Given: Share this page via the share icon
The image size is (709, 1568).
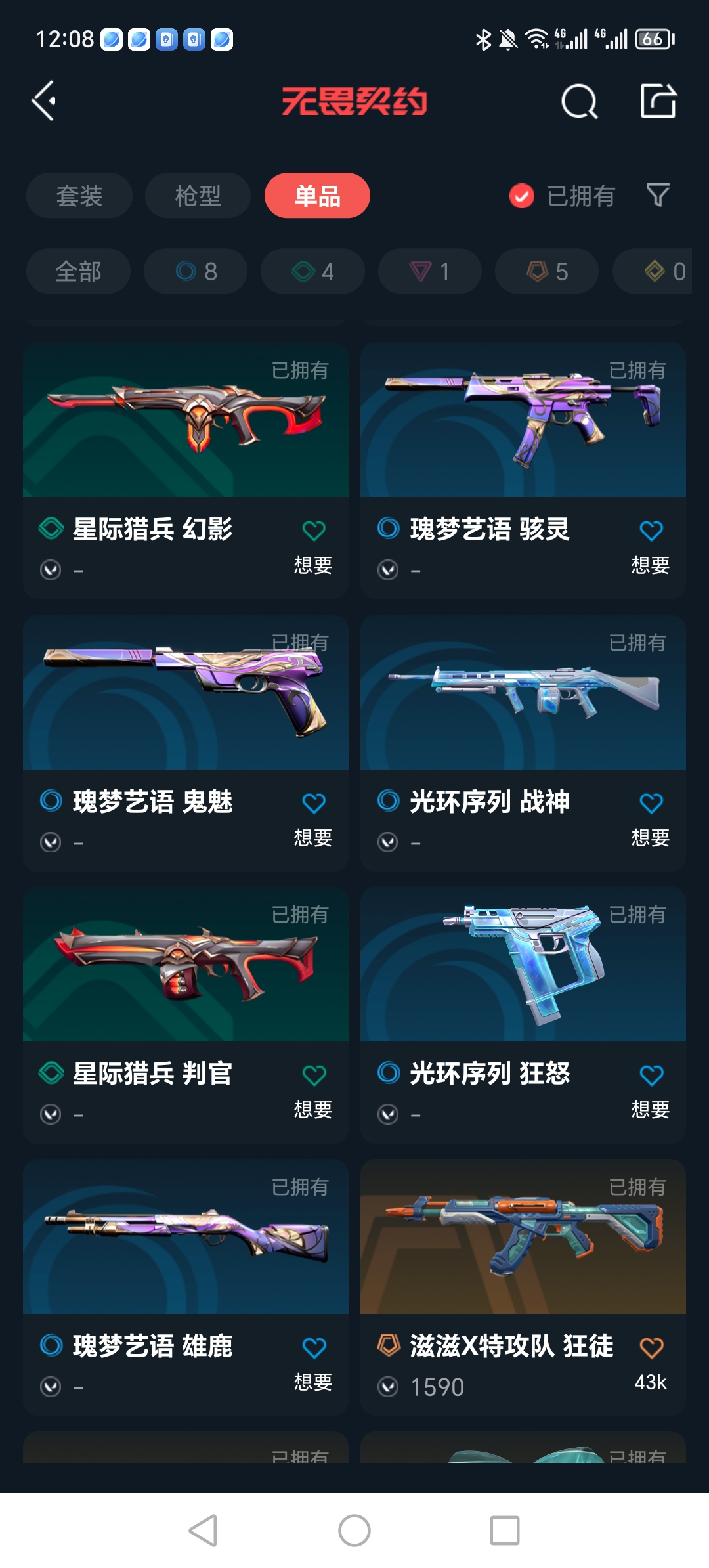Looking at the screenshot, I should 658,101.
